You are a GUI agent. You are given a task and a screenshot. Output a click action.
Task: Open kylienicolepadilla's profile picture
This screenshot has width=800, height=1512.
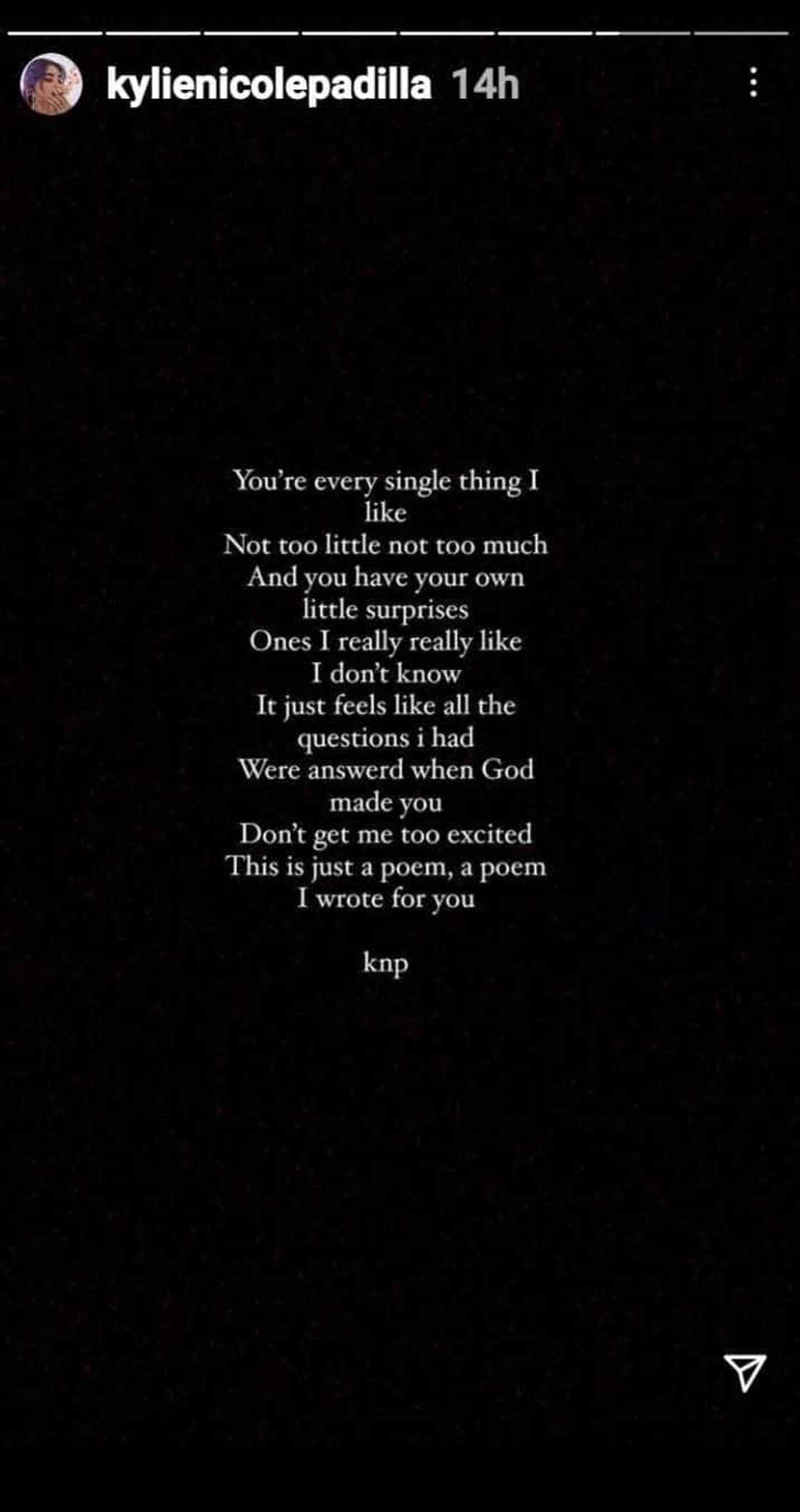point(51,84)
